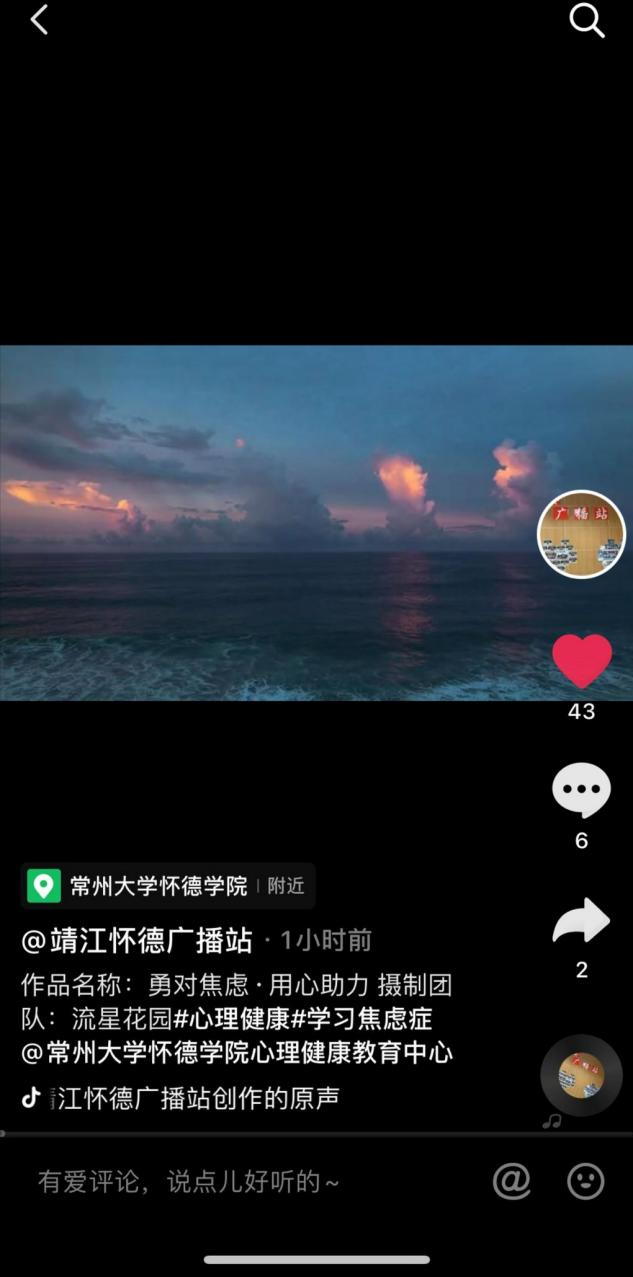The height and width of the screenshot is (1277, 633).
Task: Open the 广播站 author avatar
Action: click(x=581, y=534)
